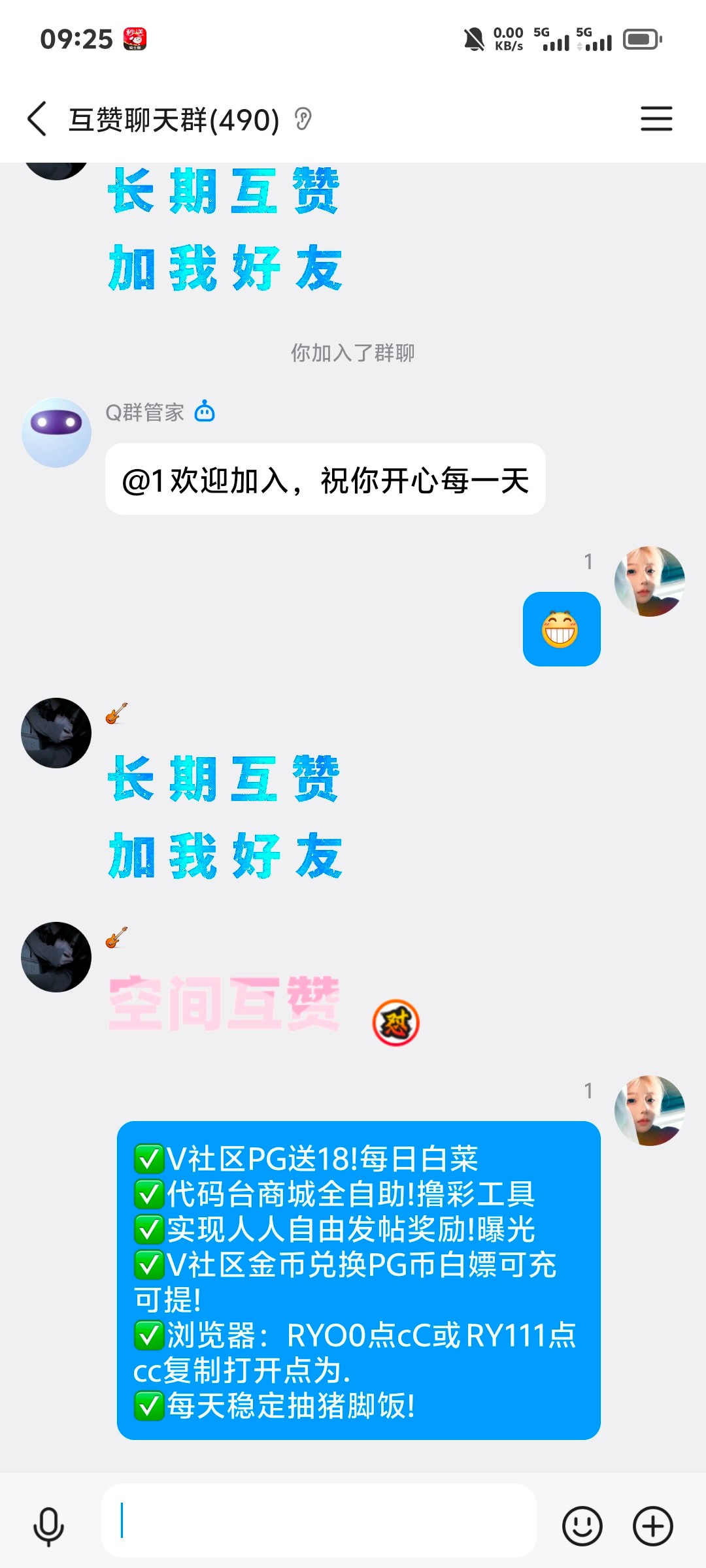Image resolution: width=706 pixels, height=1568 pixels.
Task: Start voice input with the microphone
Action: point(48,1526)
